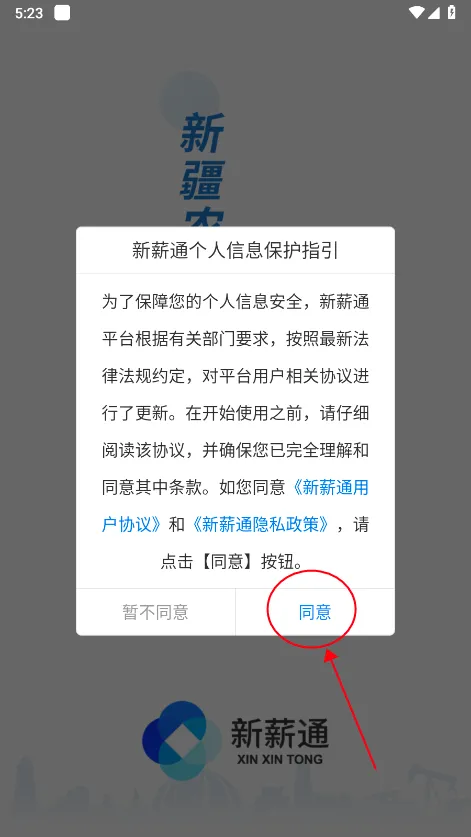This screenshot has width=471, height=837.
Task: Open the 《新薪通用户协议》 link
Action: point(329,487)
